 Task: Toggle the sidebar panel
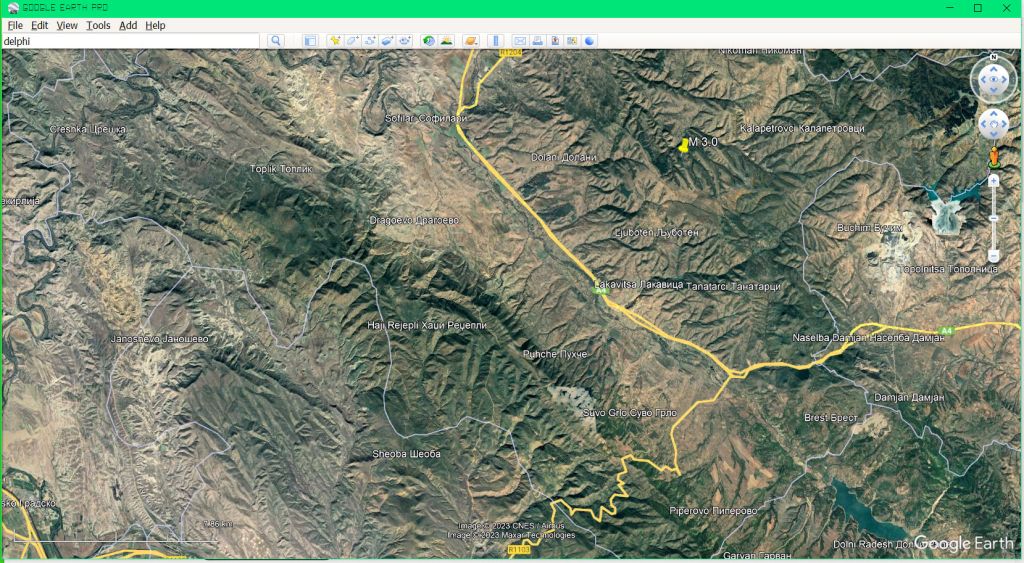[x=310, y=41]
